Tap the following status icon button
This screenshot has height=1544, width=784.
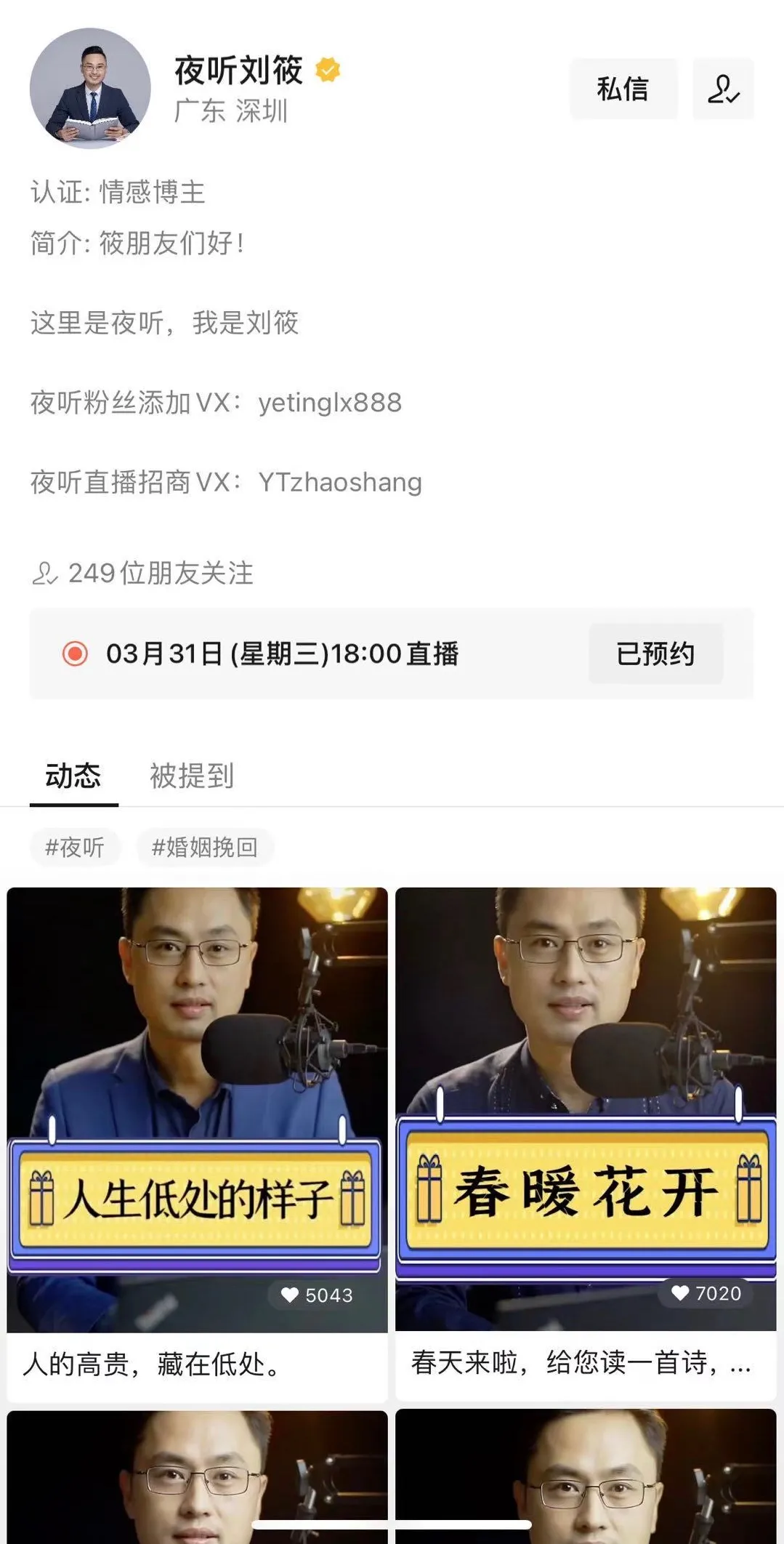pyautogui.click(x=723, y=89)
